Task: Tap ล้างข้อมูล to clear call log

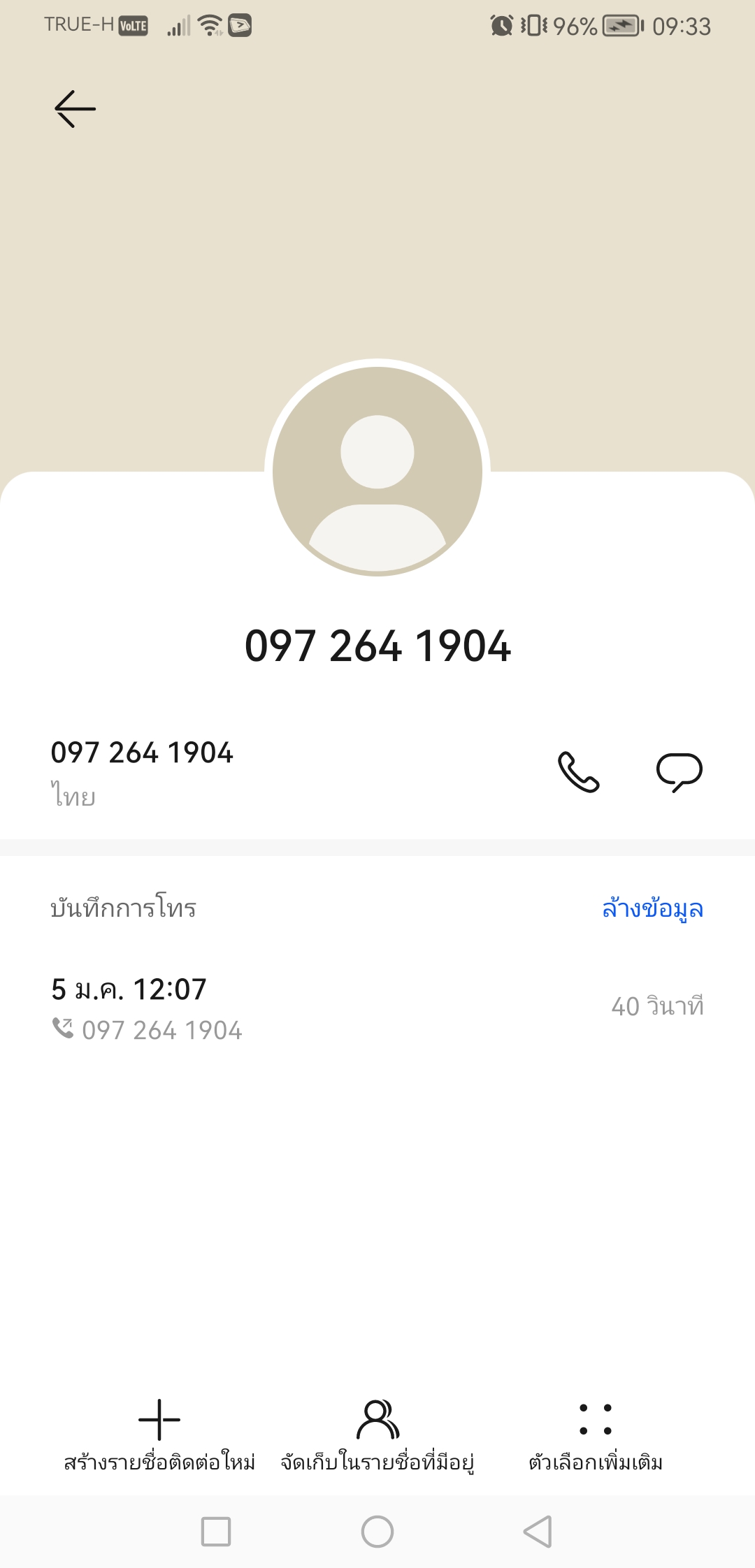Action: (x=652, y=908)
